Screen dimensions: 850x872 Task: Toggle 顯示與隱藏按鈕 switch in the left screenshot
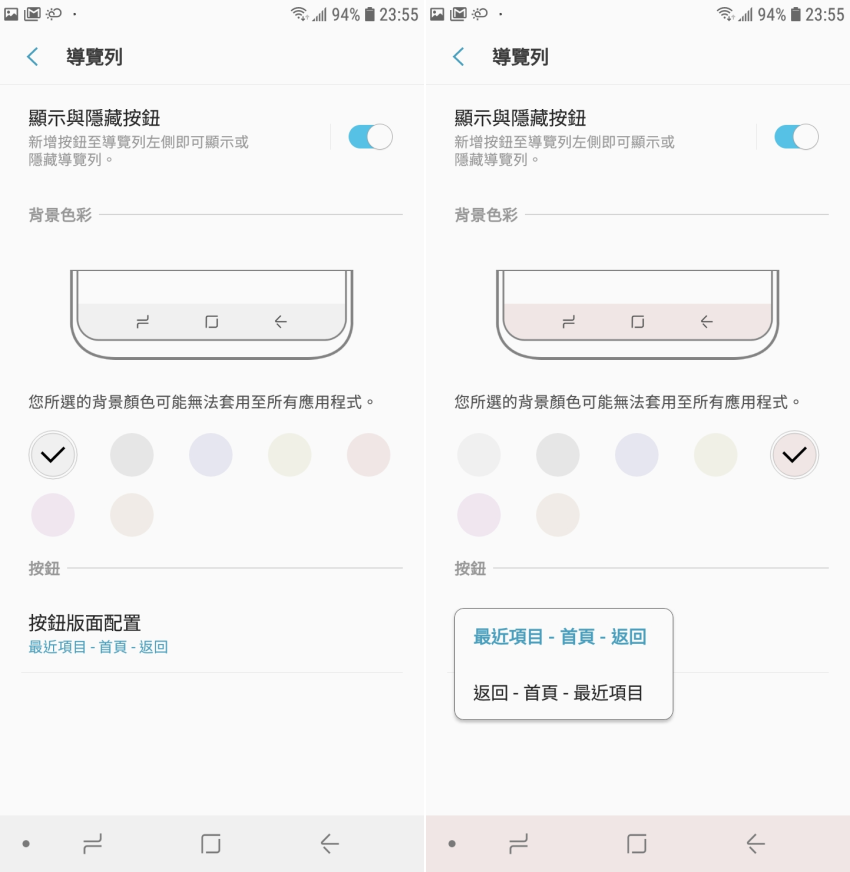click(x=370, y=137)
